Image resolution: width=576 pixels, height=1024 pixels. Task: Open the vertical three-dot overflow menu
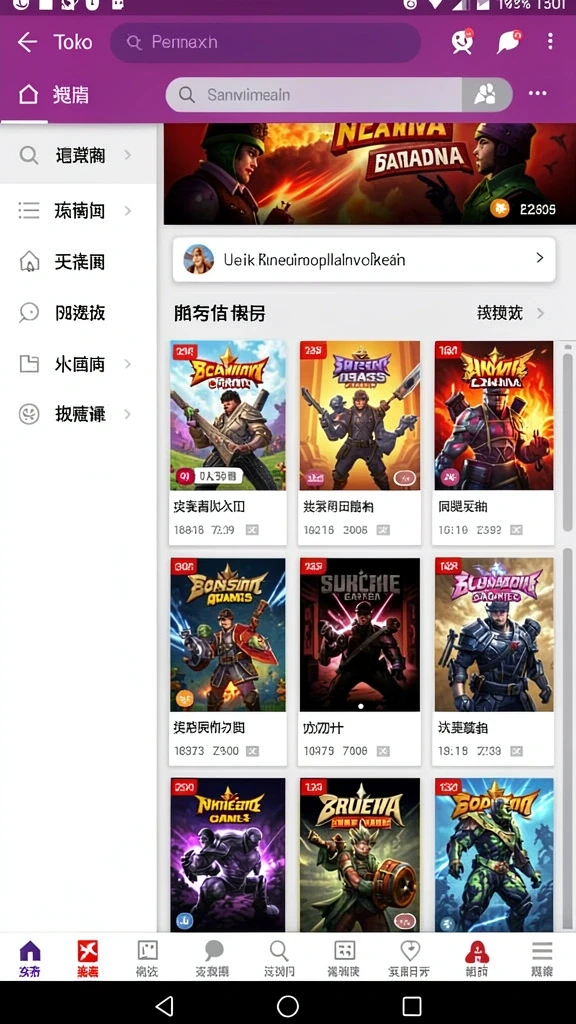(551, 42)
